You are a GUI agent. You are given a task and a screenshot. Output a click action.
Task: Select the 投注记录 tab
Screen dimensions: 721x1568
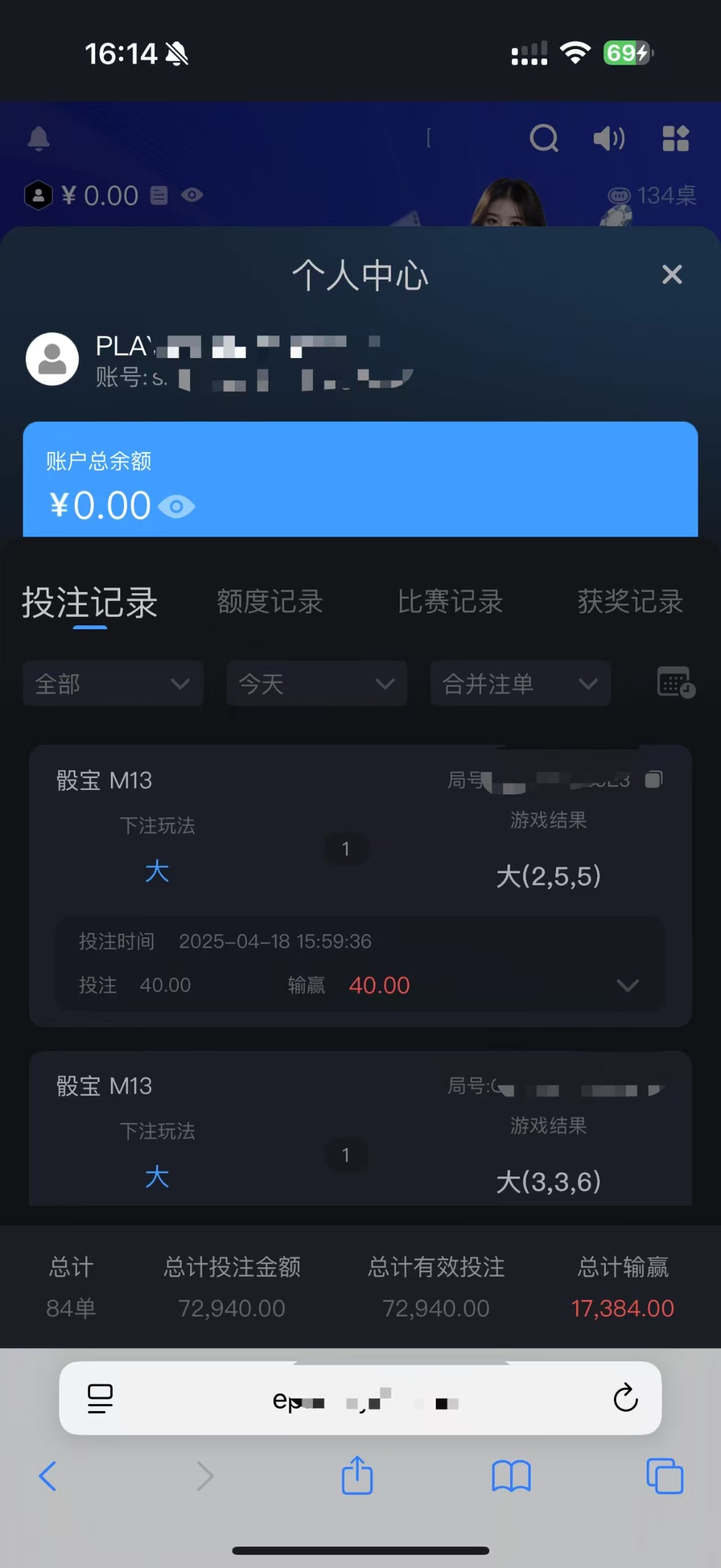[90, 602]
